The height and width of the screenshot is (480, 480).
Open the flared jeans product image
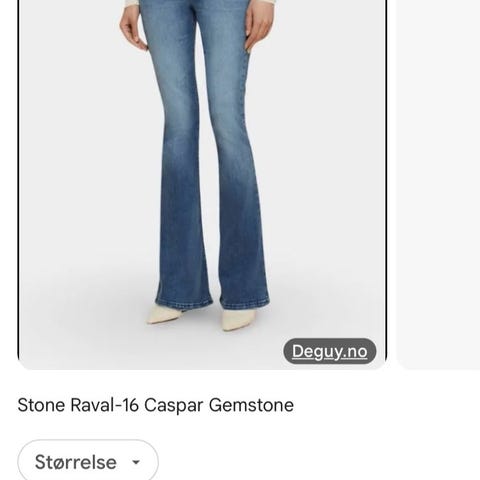click(x=202, y=184)
